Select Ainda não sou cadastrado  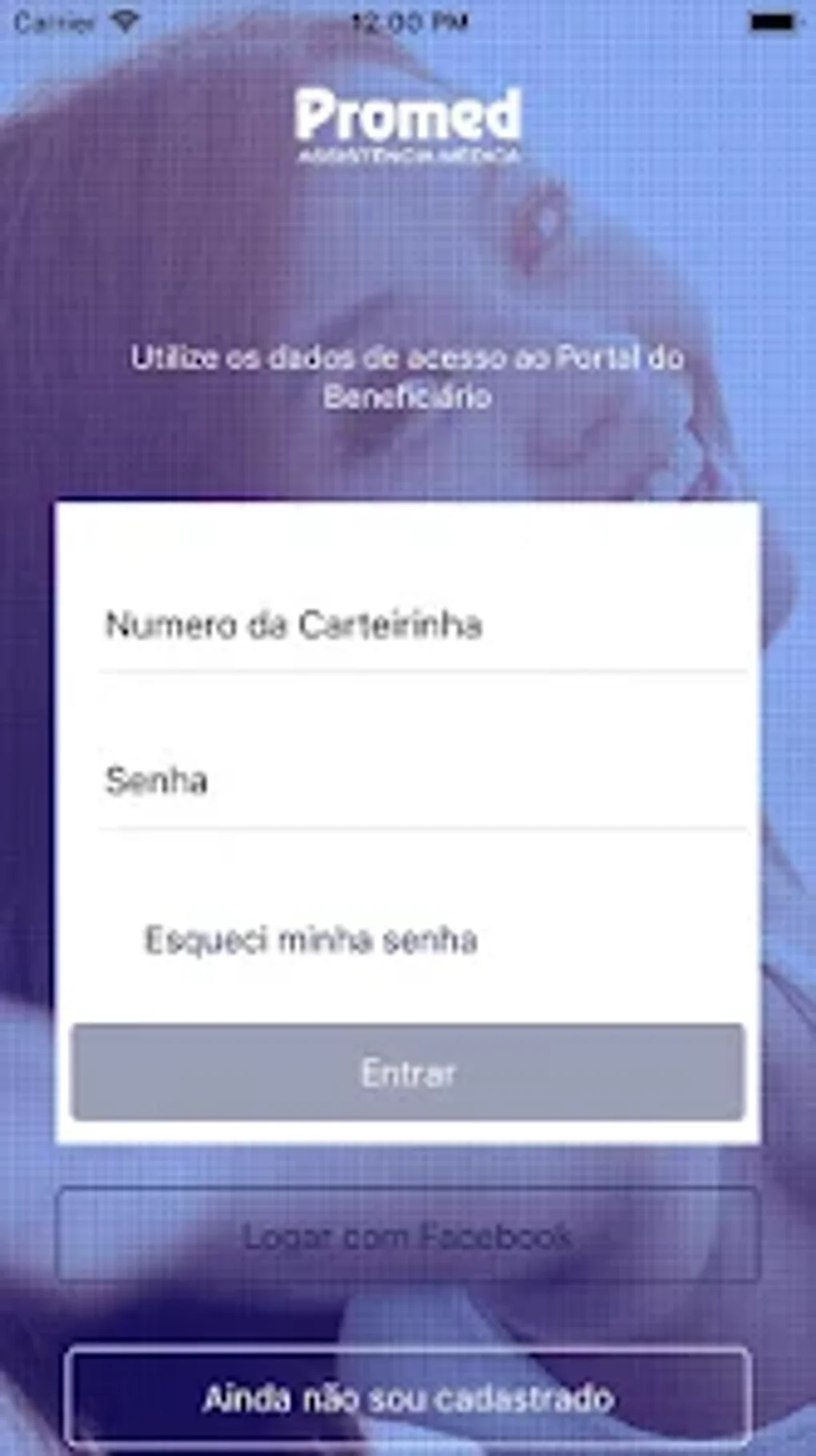[408, 1398]
